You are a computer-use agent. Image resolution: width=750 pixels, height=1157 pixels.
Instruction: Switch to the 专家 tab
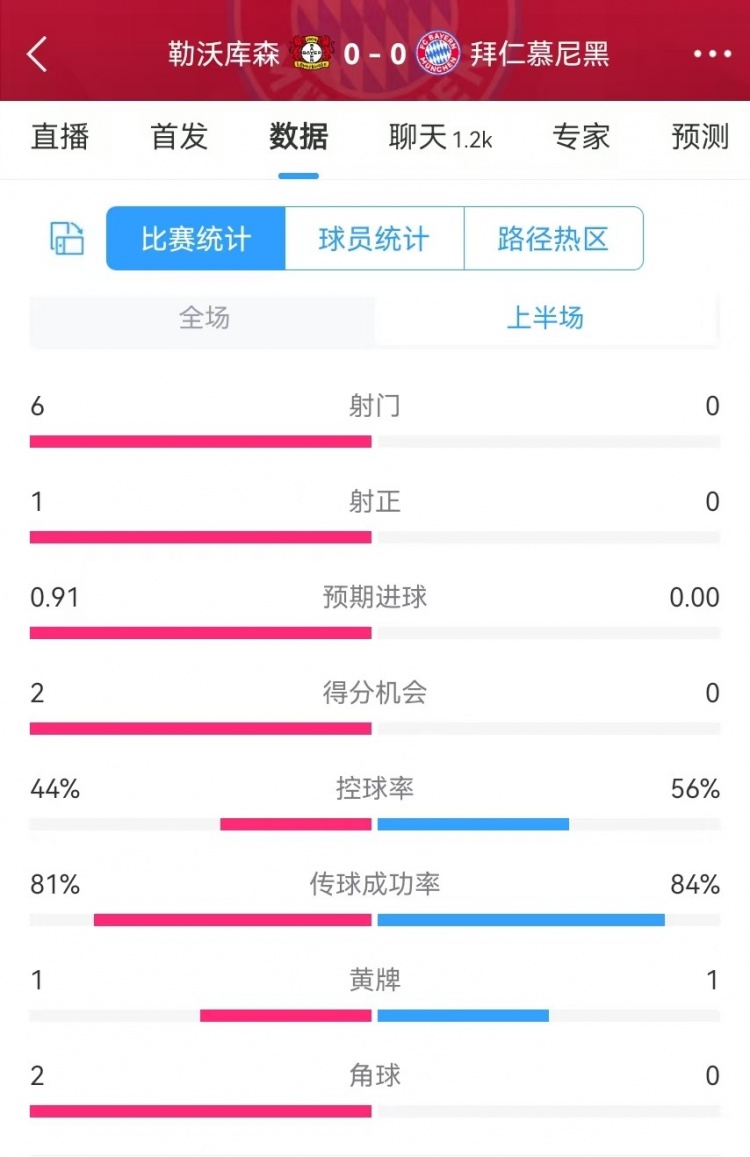pyautogui.click(x=581, y=137)
